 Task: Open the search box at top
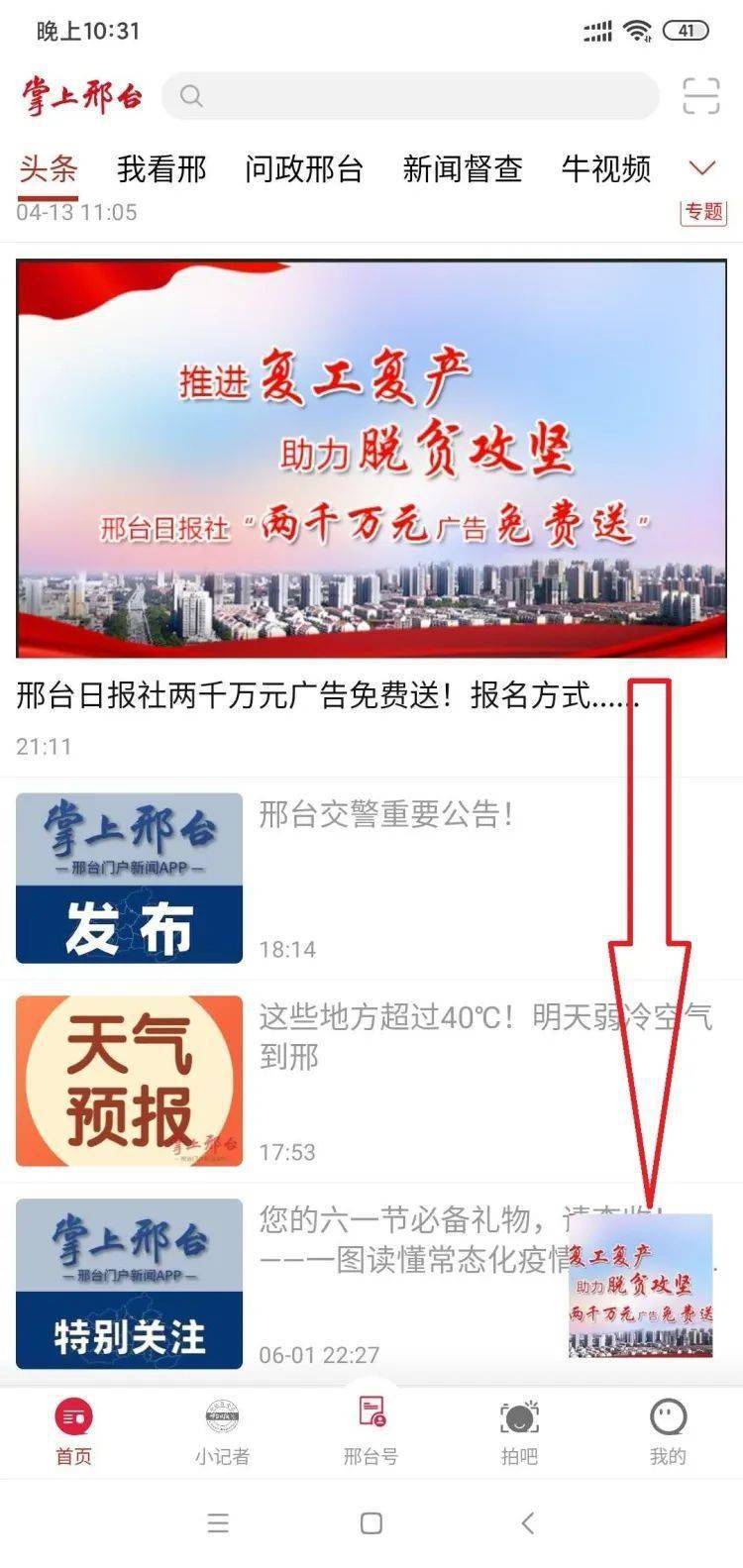[410, 96]
